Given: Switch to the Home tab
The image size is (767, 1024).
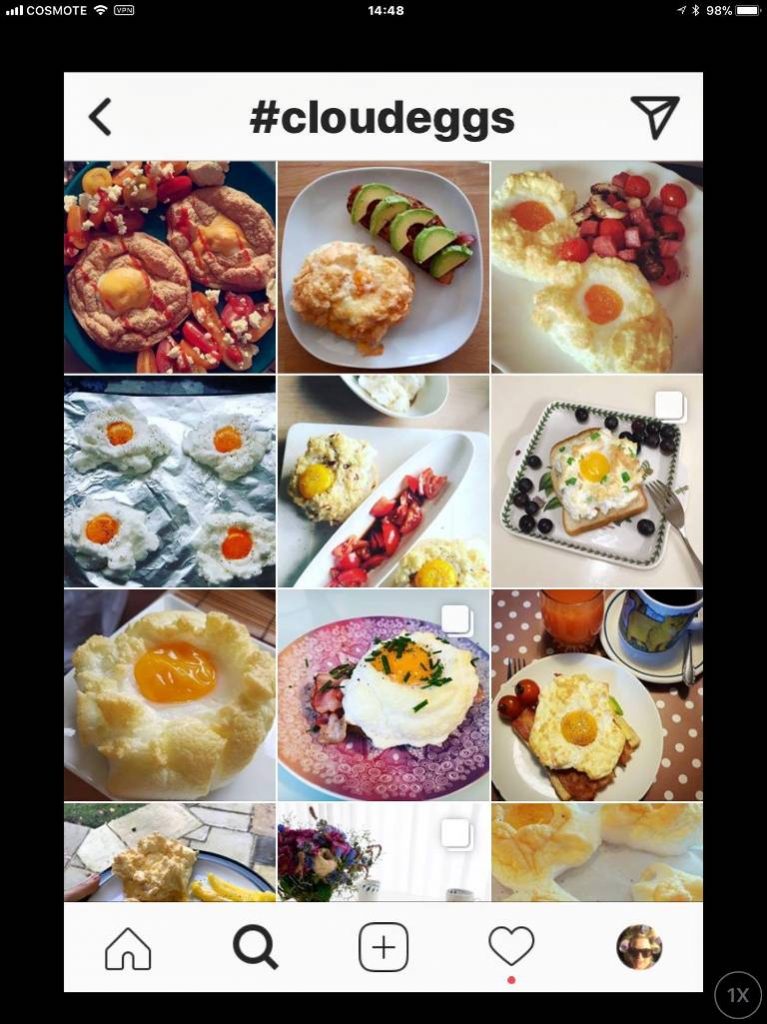Looking at the screenshot, I should [128, 947].
